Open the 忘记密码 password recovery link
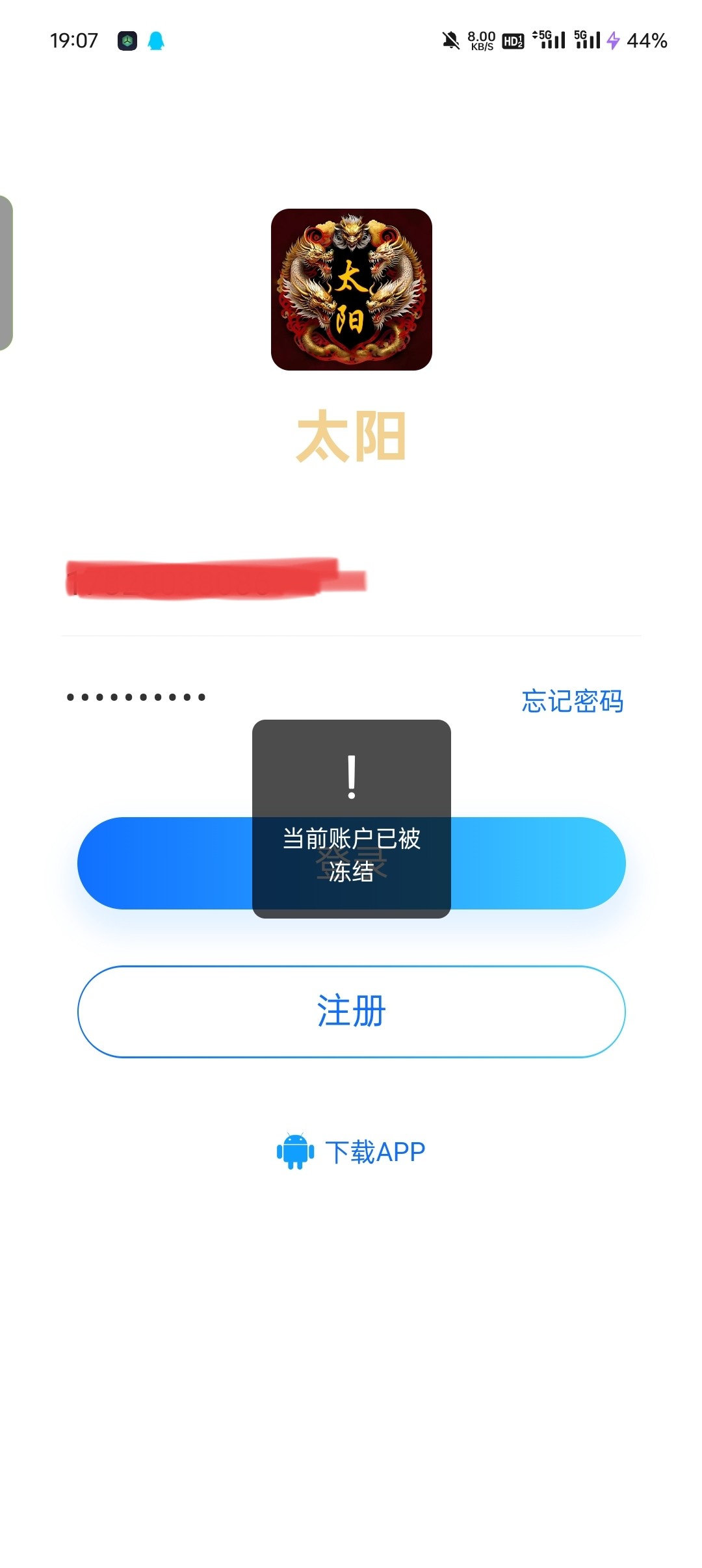The height and width of the screenshot is (1568, 702). click(571, 701)
